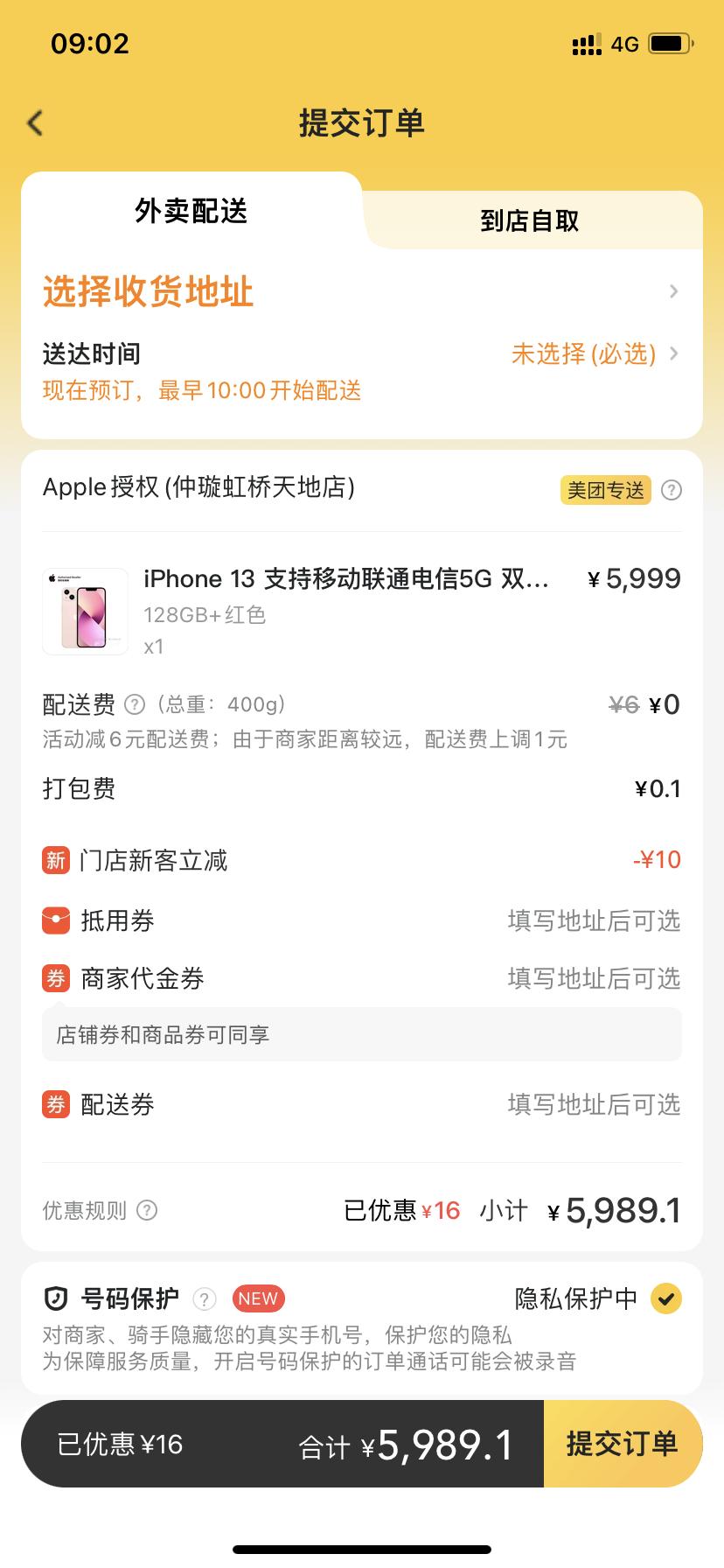Open the 抵用券 row

click(x=361, y=920)
